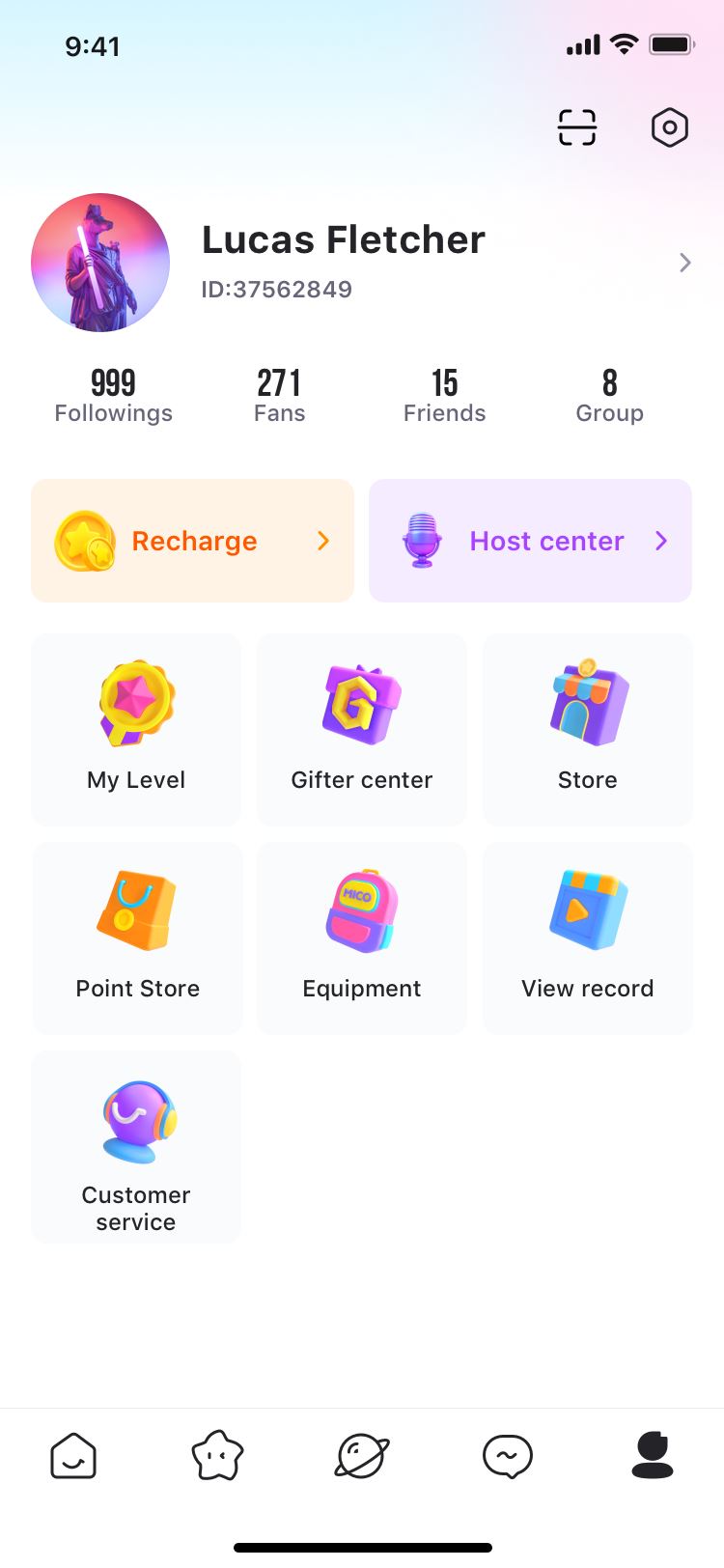
Task: Visit the Store tile
Action: pos(588,729)
